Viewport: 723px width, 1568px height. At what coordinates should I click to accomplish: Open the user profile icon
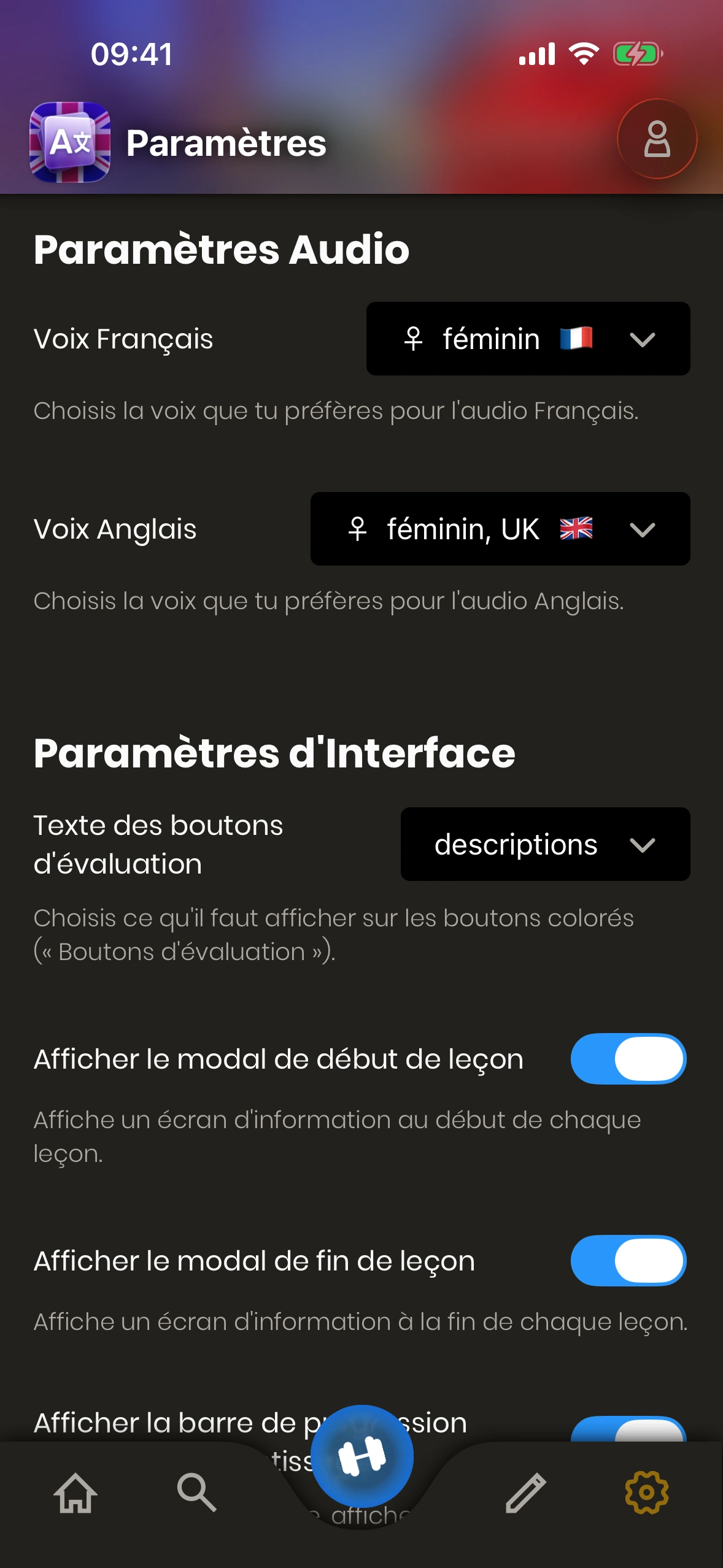click(656, 139)
